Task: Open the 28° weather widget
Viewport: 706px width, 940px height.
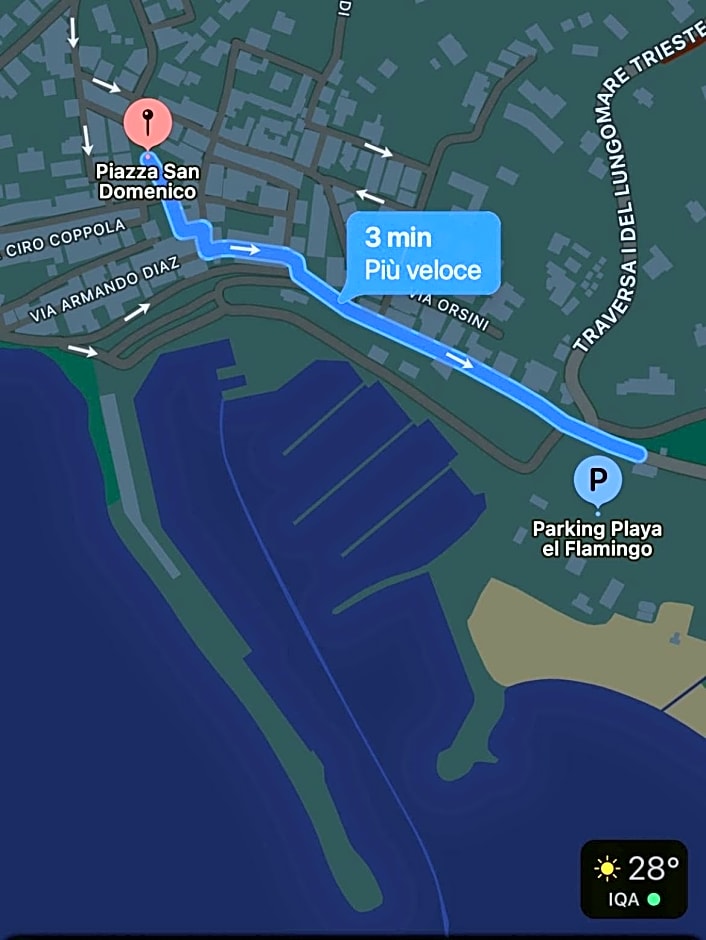Action: pos(634,878)
